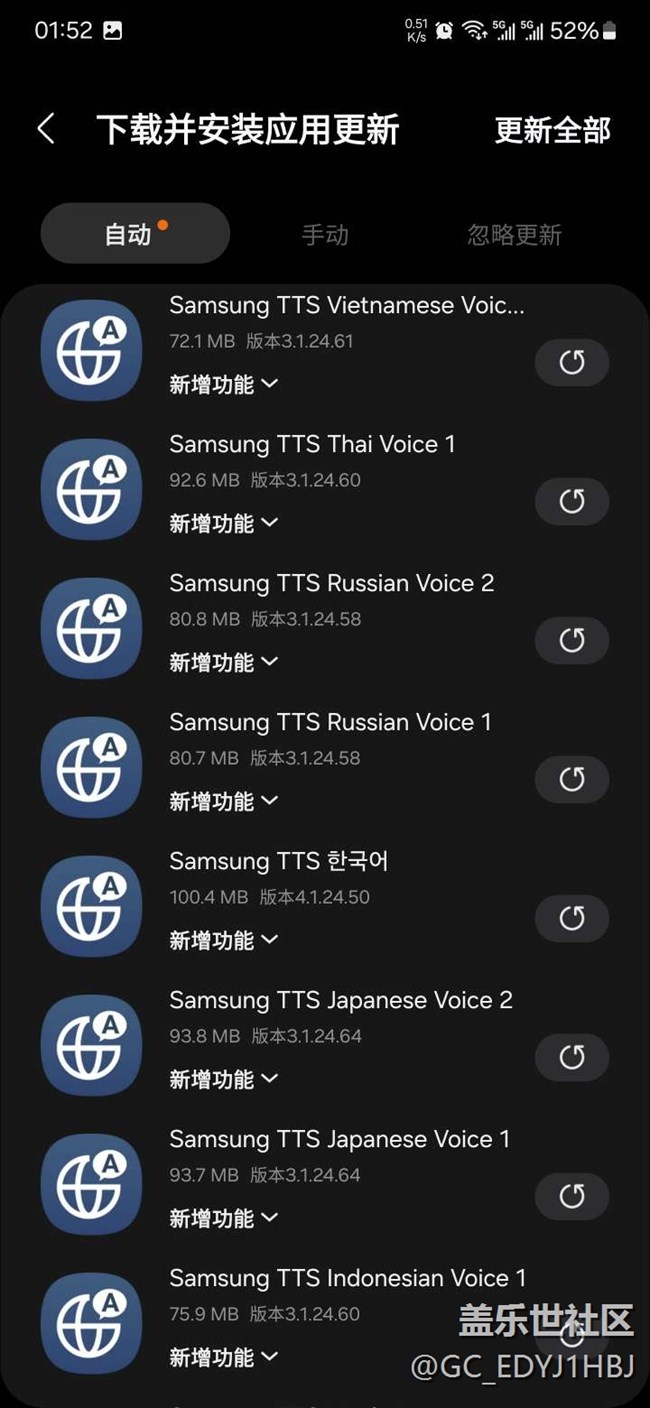
Task: Tap 更新全部 to update all apps
Action: pyautogui.click(x=552, y=130)
